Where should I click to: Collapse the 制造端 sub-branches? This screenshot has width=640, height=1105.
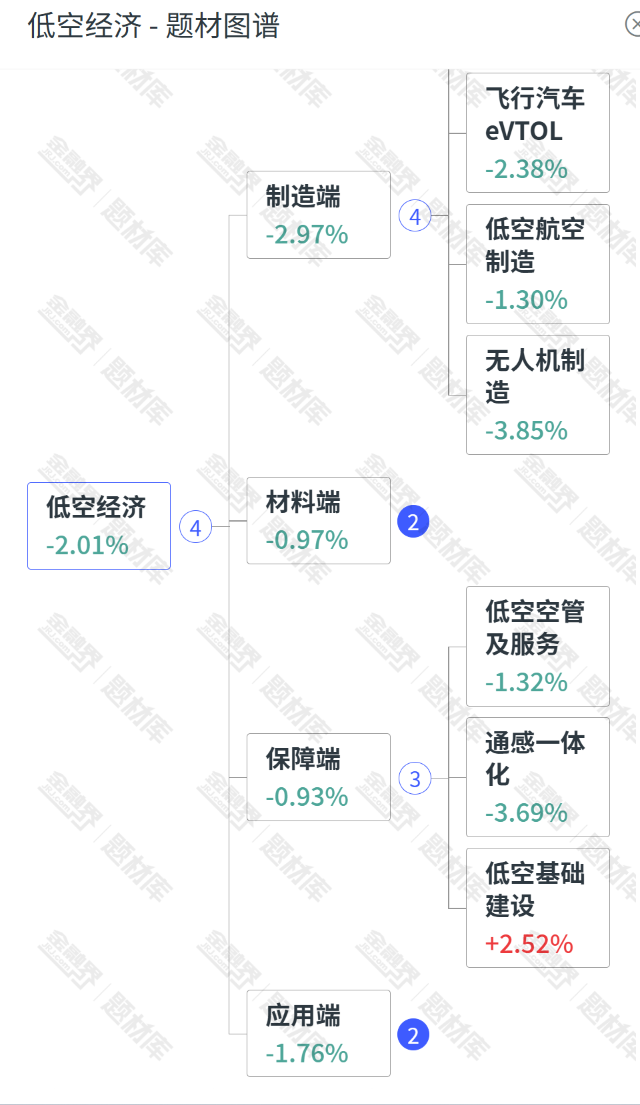[x=414, y=215]
